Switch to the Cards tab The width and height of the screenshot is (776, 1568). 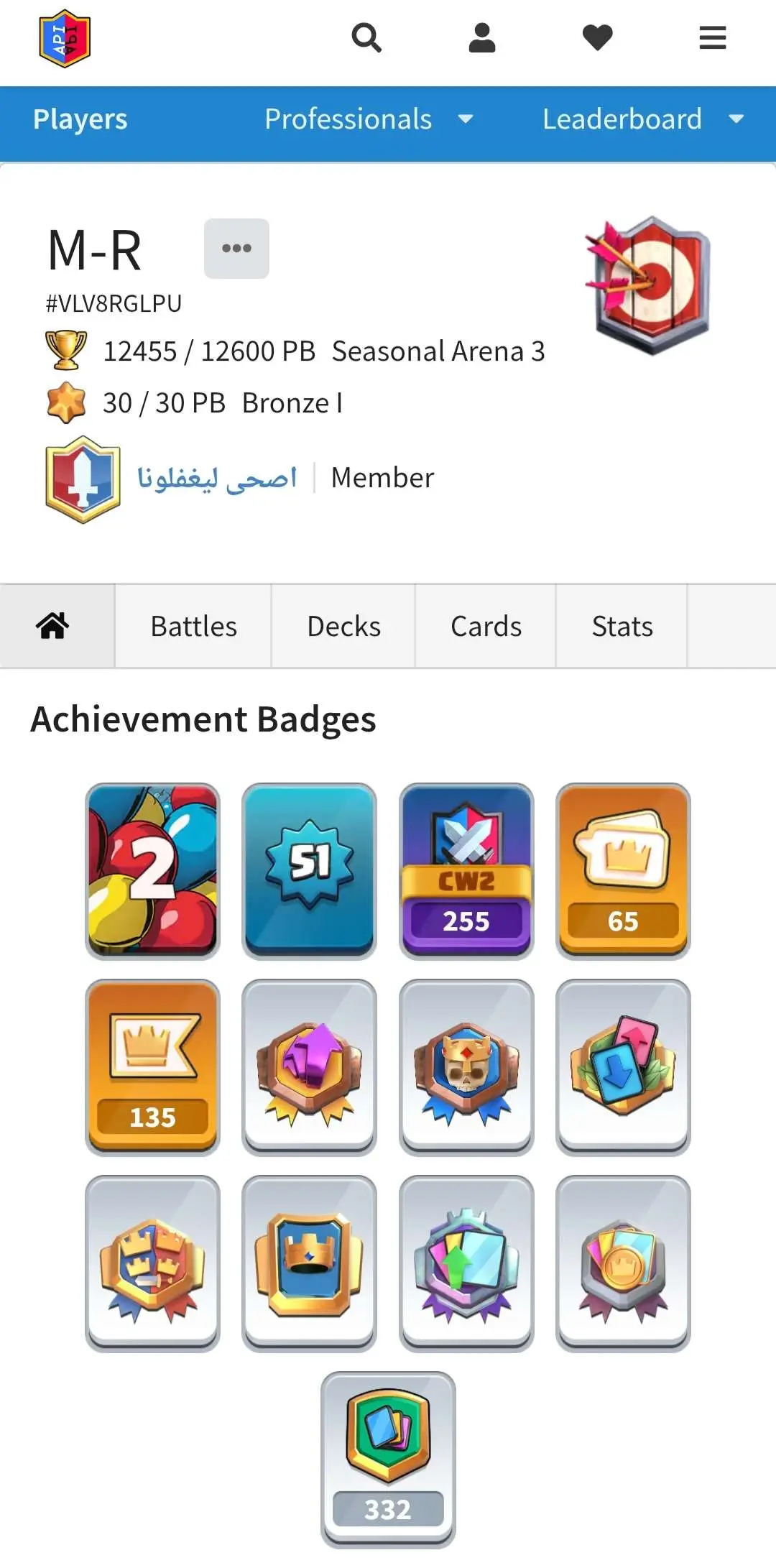click(x=486, y=626)
